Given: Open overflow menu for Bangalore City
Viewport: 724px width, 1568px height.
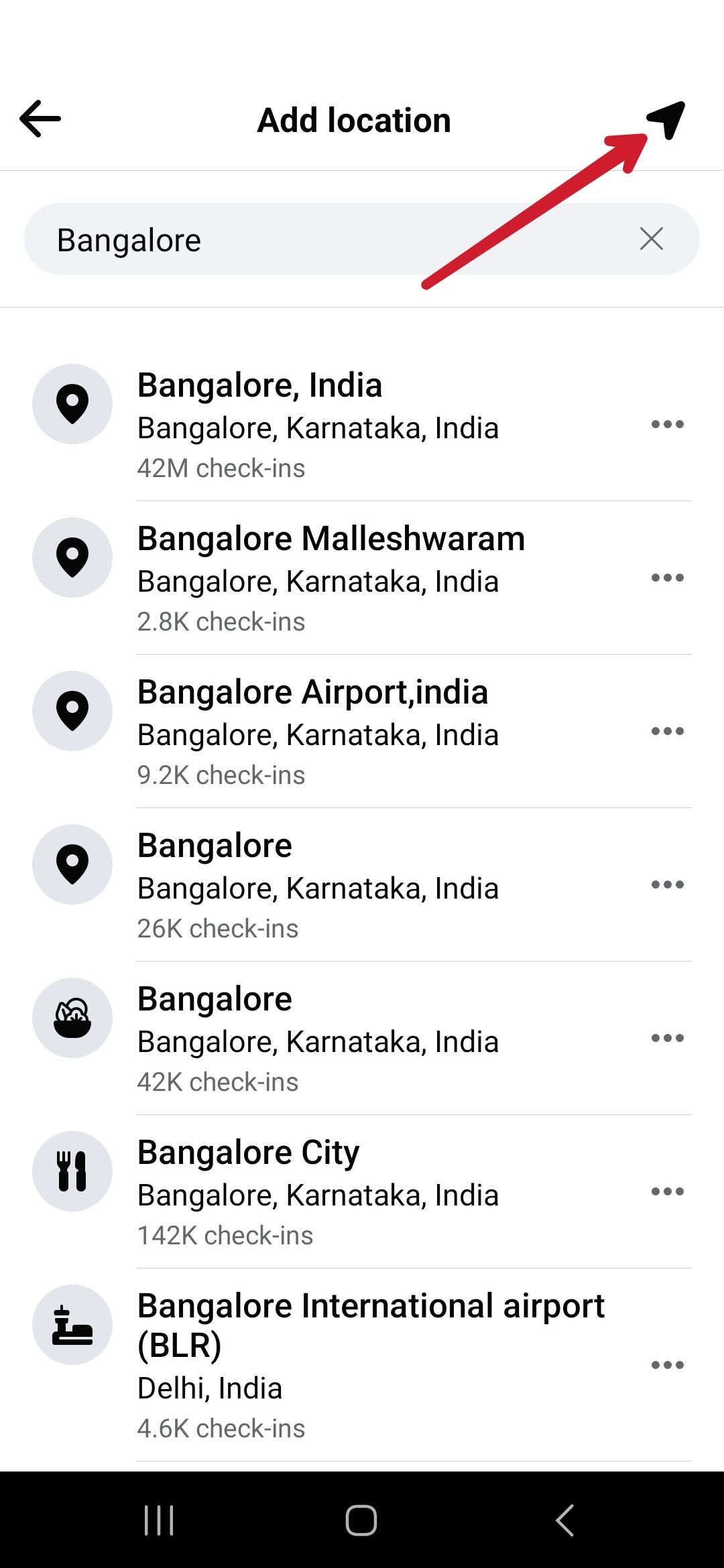Looking at the screenshot, I should click(x=668, y=1191).
